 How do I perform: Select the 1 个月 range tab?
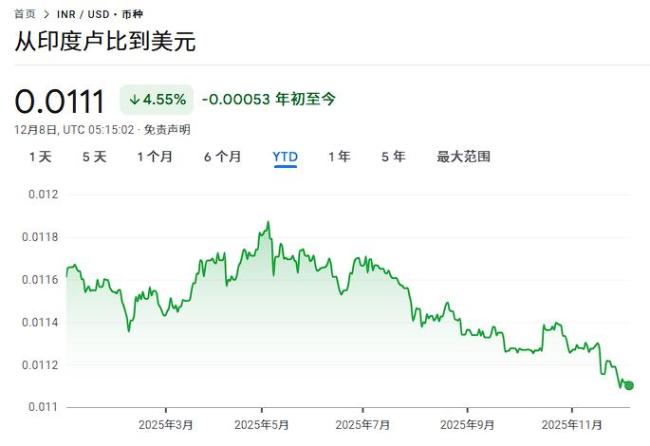tap(154, 157)
